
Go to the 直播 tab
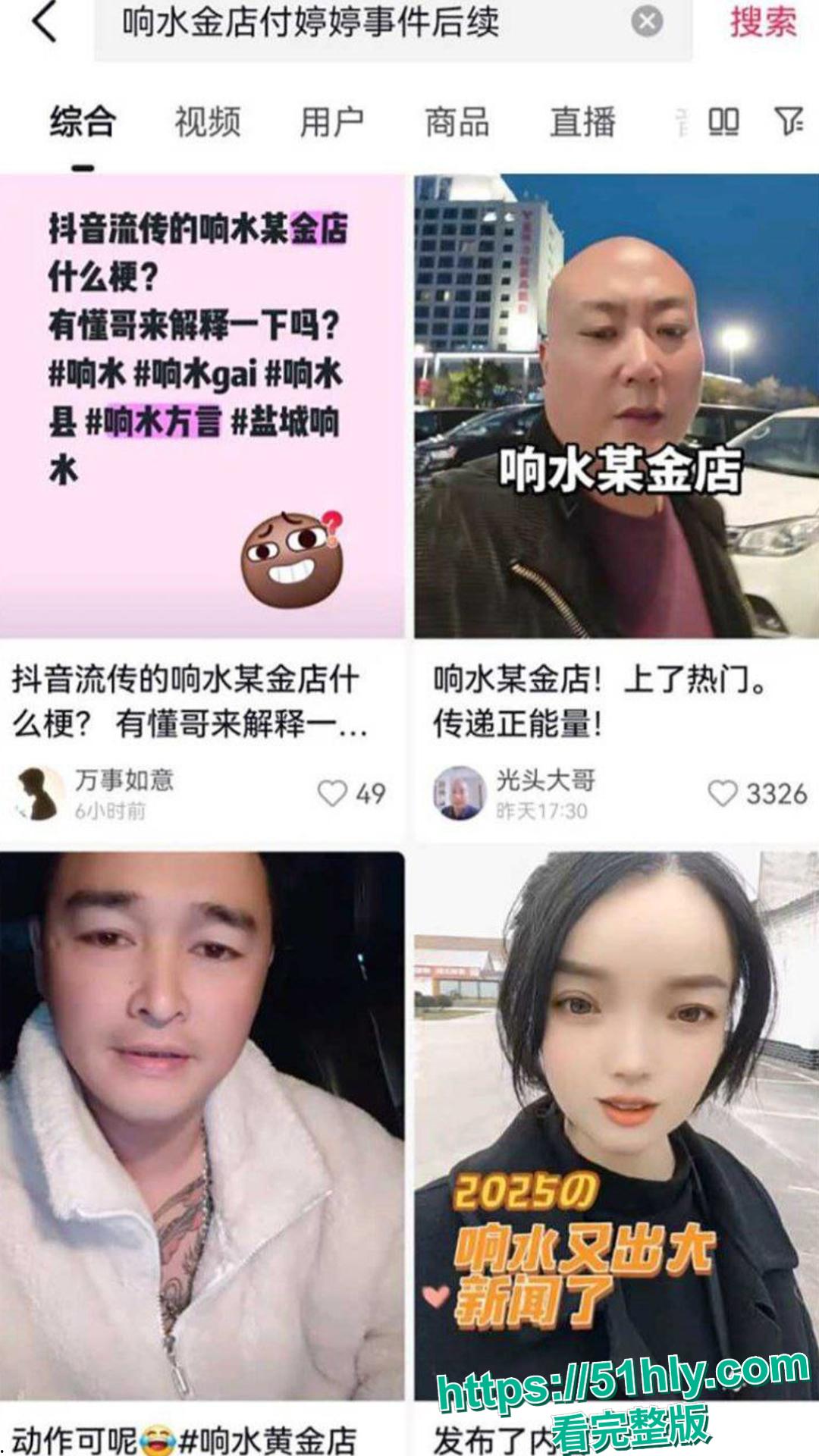584,120
